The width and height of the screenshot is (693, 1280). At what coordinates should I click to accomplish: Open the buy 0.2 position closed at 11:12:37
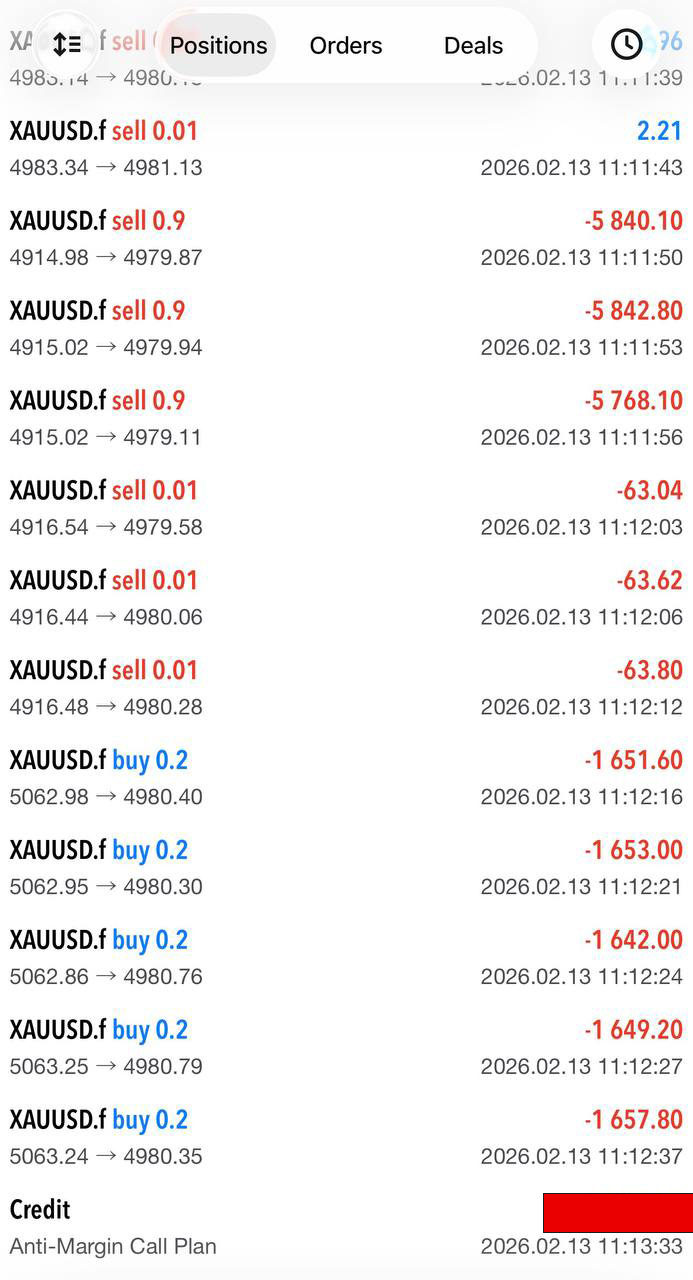(x=346, y=1138)
